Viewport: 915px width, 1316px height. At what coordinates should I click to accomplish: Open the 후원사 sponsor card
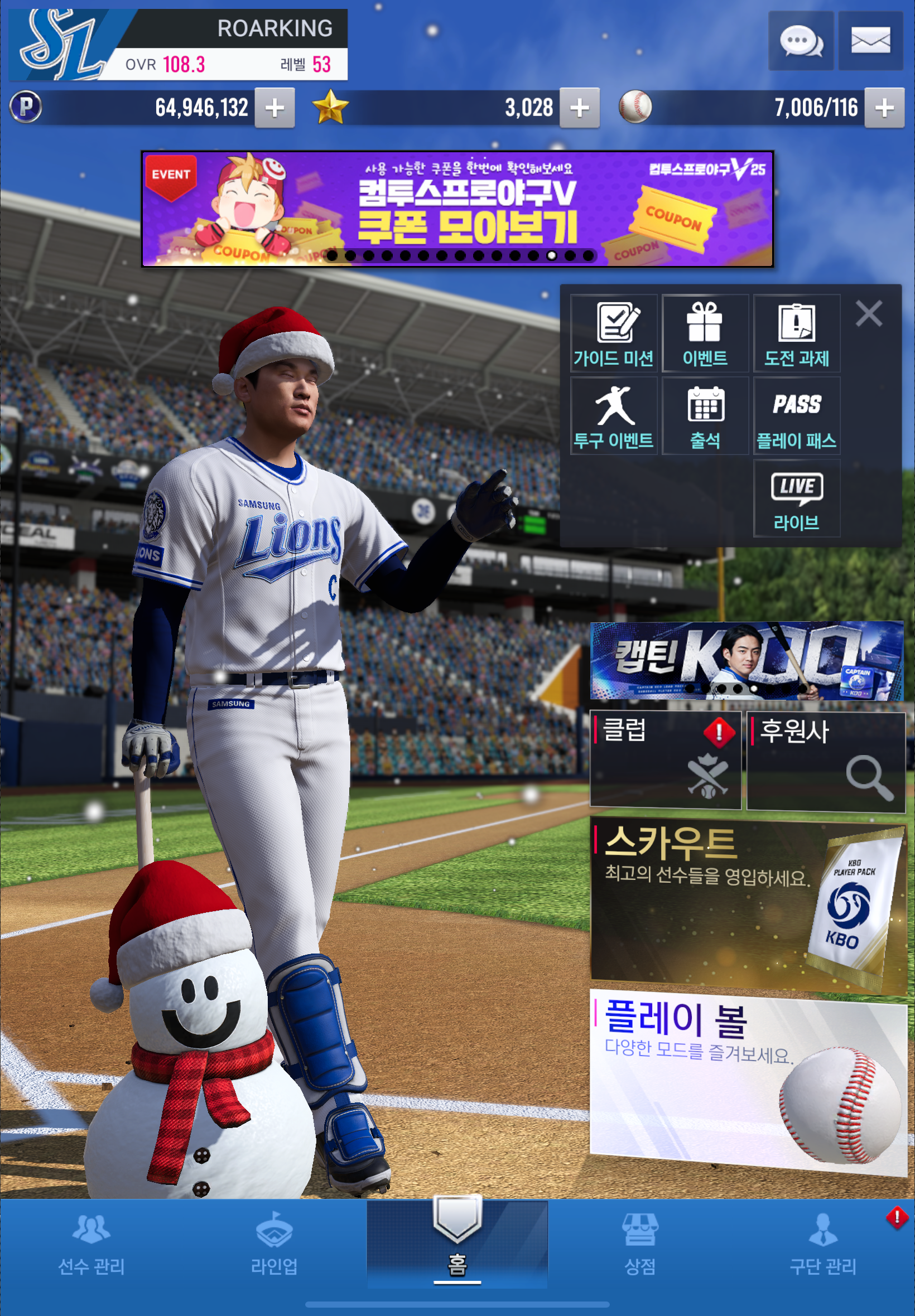[826, 761]
